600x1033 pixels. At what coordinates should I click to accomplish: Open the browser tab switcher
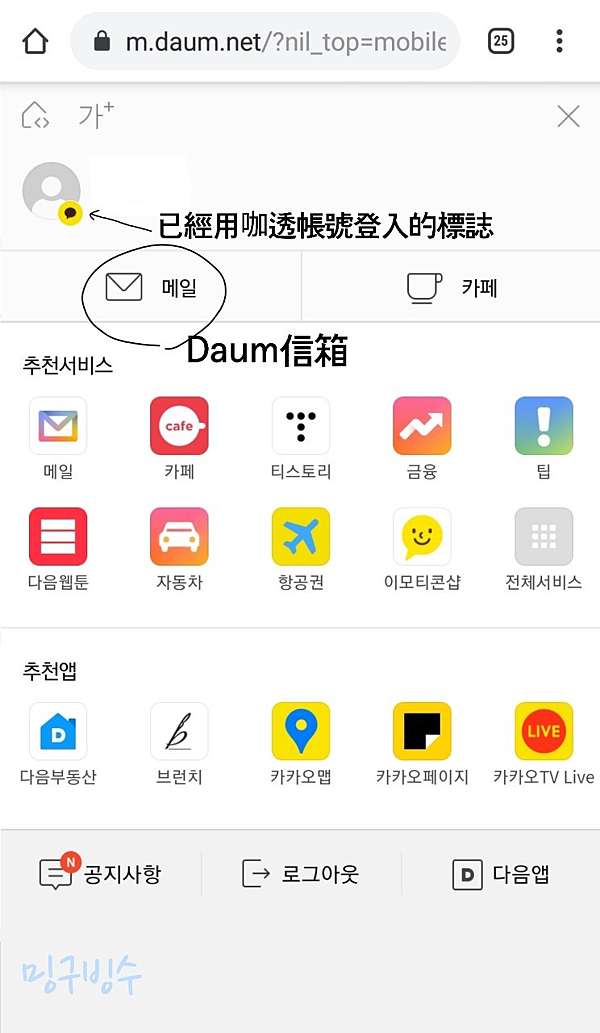(501, 41)
